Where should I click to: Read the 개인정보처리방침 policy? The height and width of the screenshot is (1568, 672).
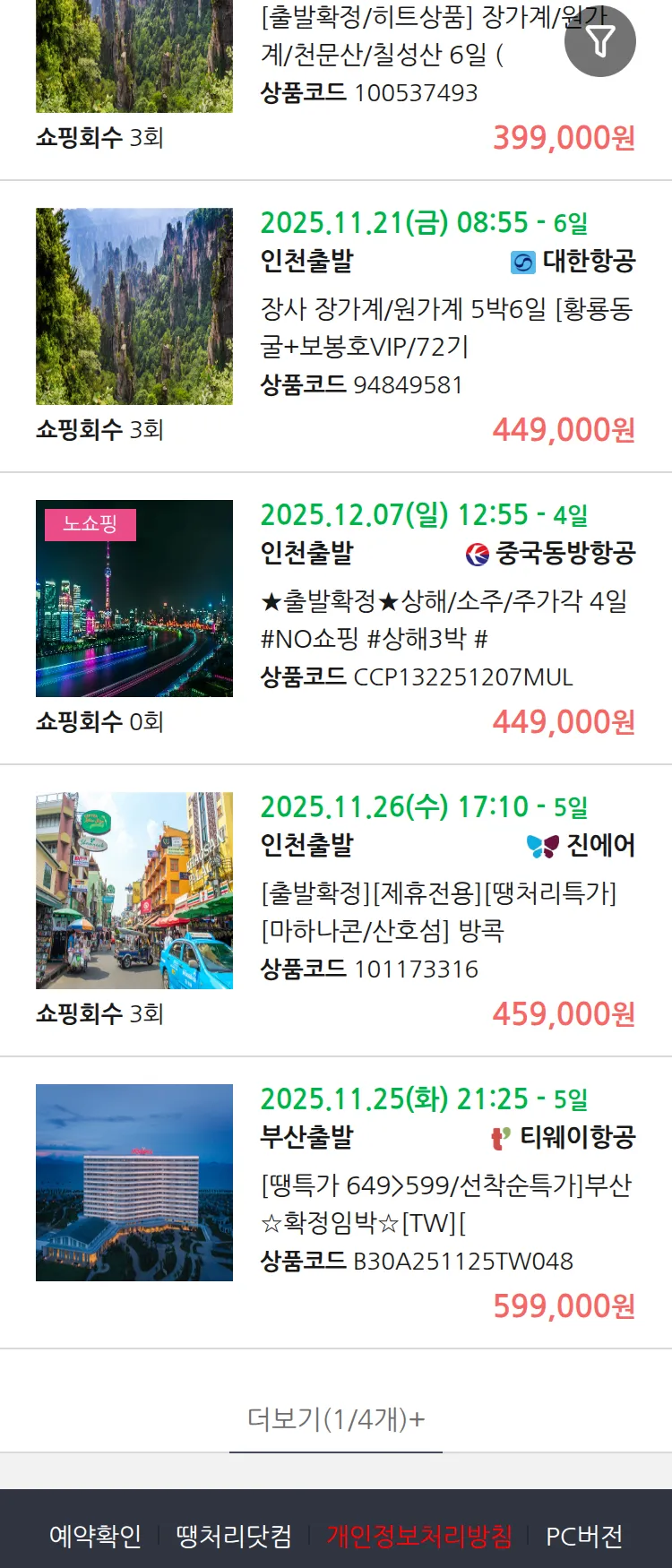click(x=419, y=1536)
